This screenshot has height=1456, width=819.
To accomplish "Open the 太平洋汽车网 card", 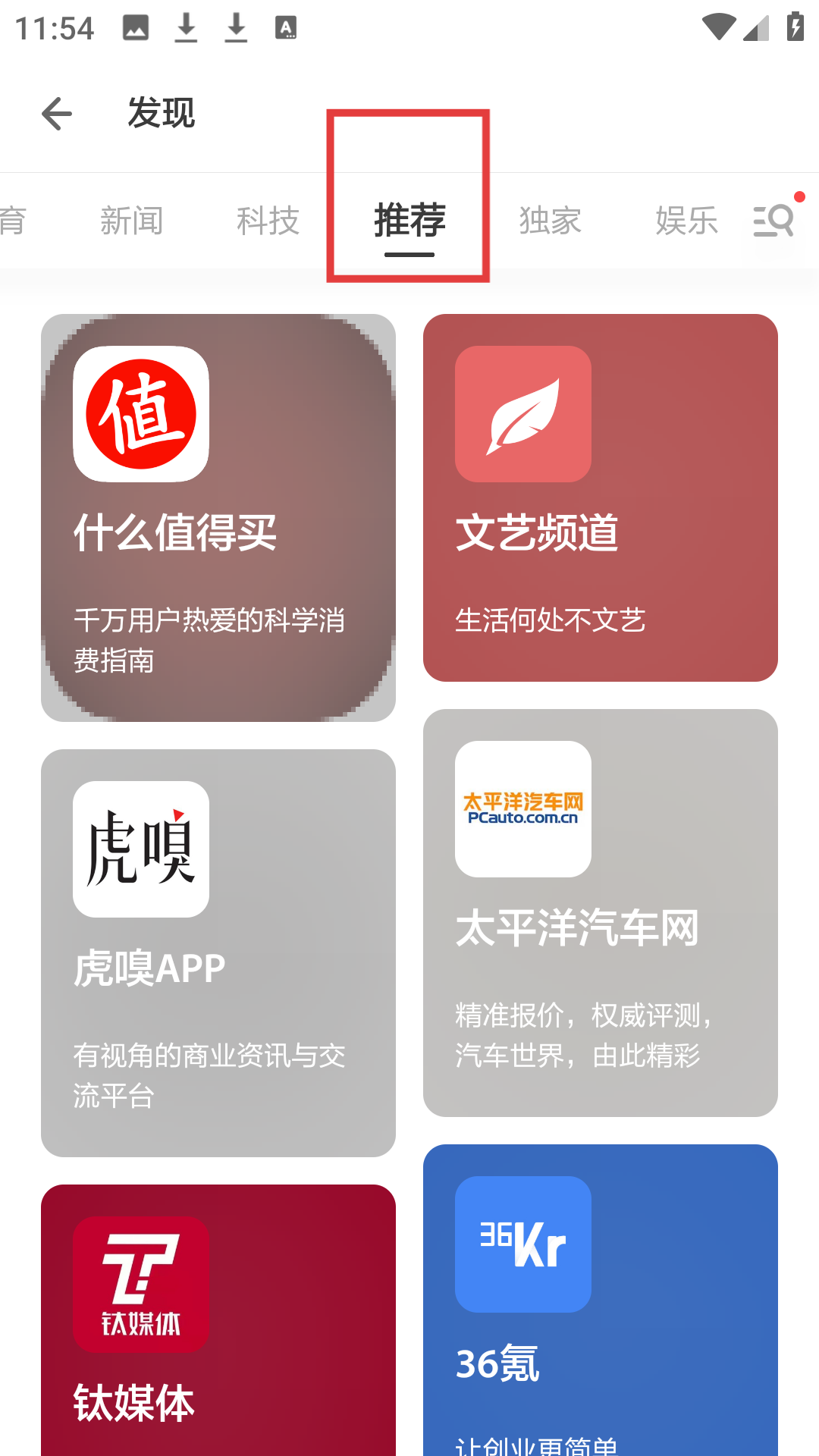I will (601, 912).
